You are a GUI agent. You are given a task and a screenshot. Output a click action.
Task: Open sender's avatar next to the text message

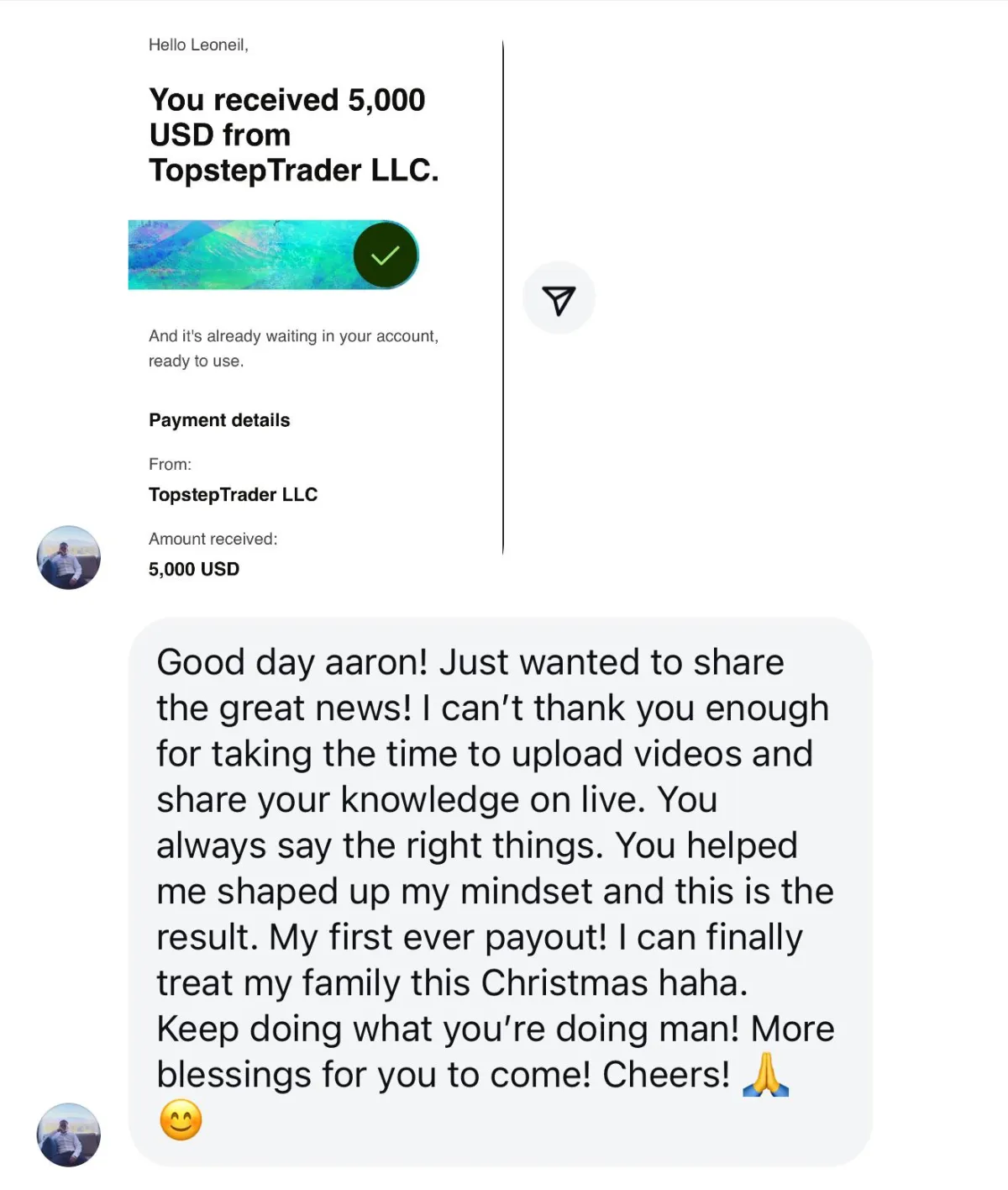pyautogui.click(x=69, y=1135)
